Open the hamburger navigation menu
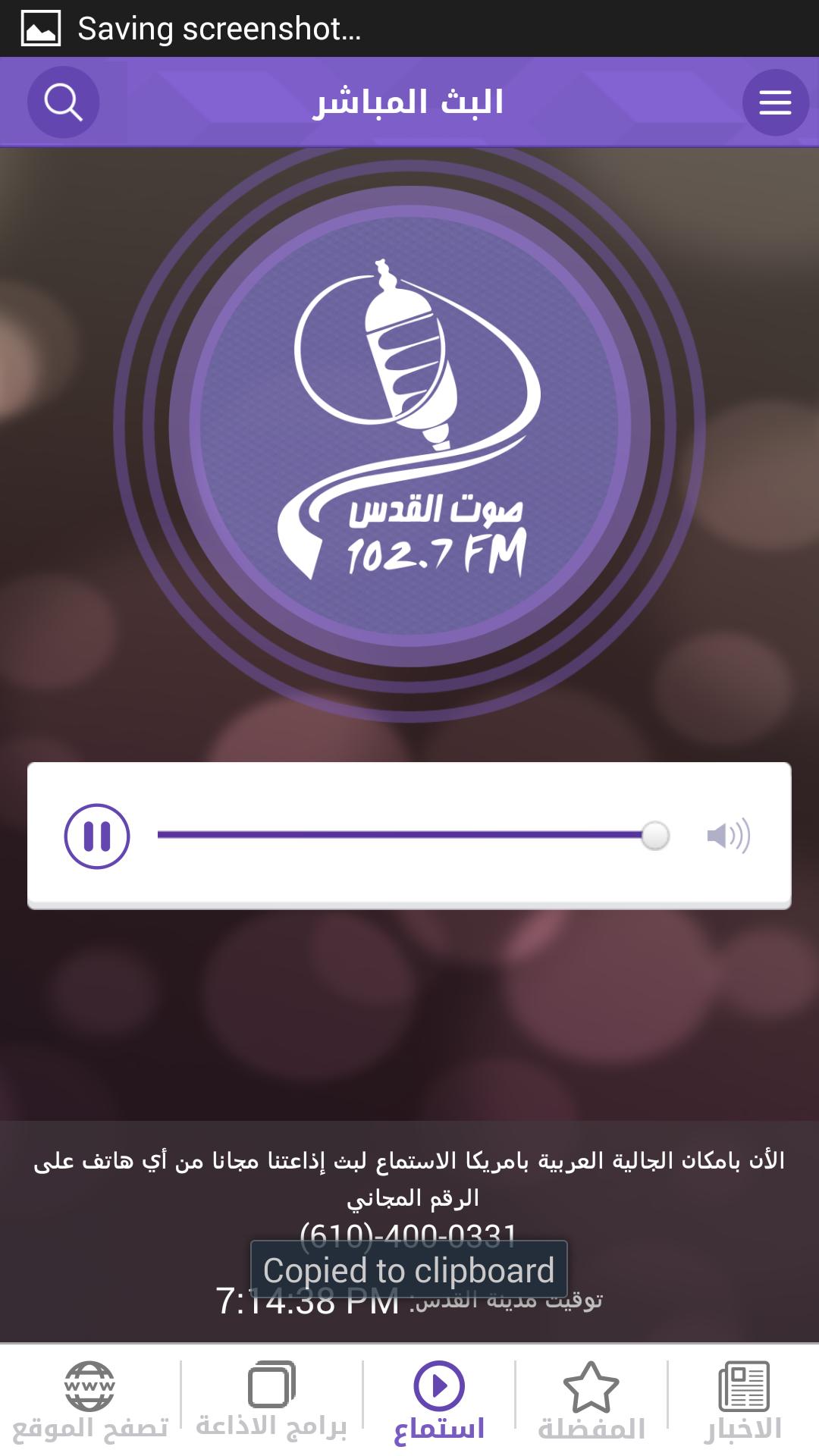The width and height of the screenshot is (819, 1456). [775, 101]
